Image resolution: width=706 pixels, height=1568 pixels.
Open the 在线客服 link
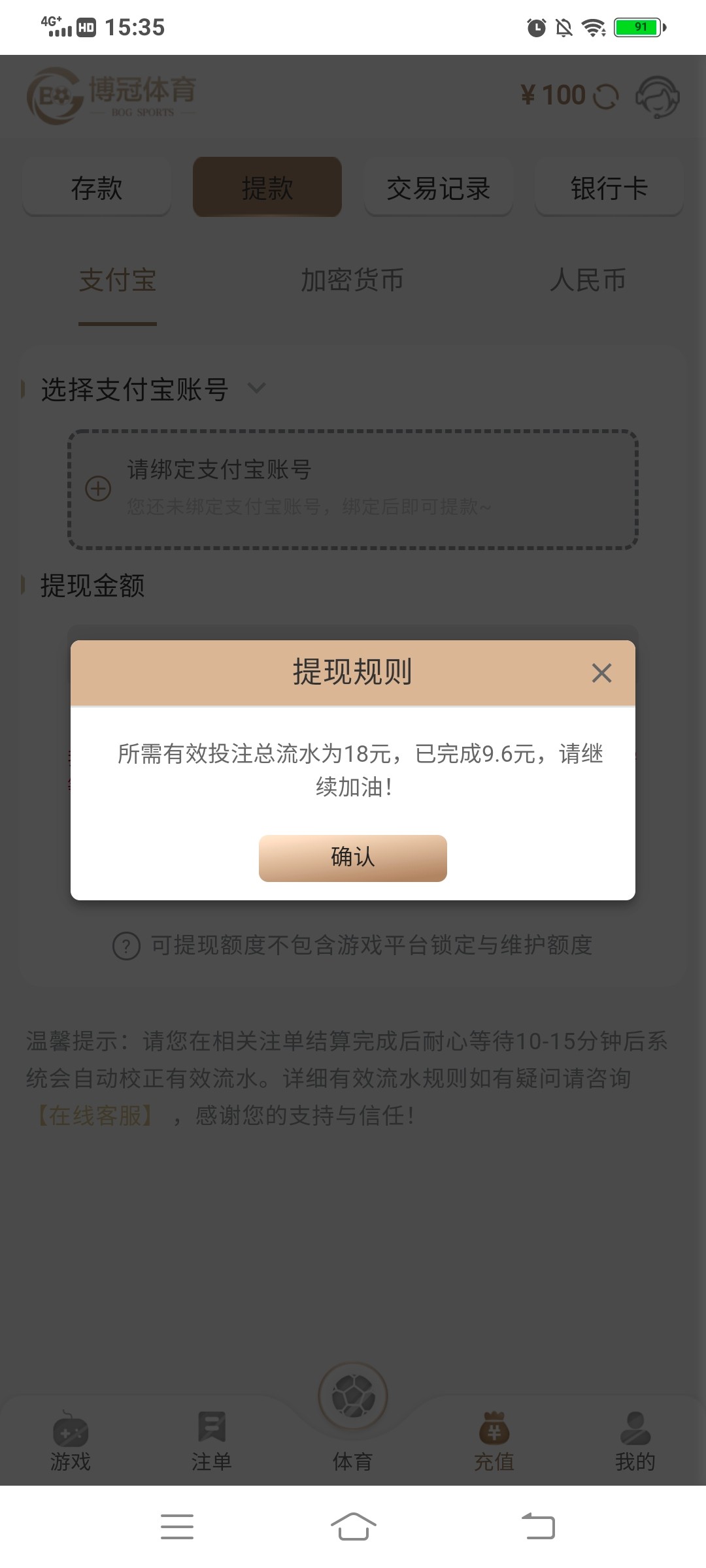[95, 1115]
